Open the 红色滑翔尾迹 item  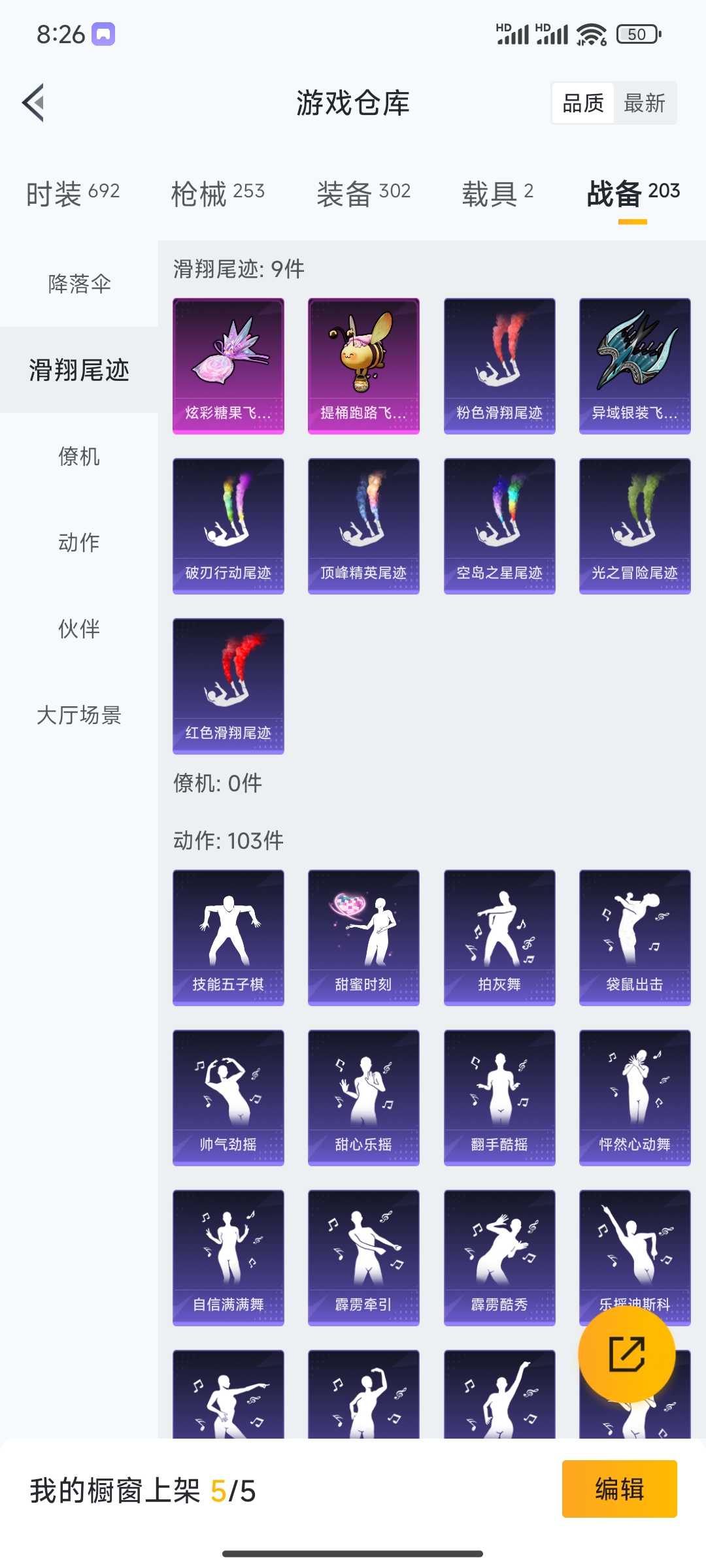(228, 686)
